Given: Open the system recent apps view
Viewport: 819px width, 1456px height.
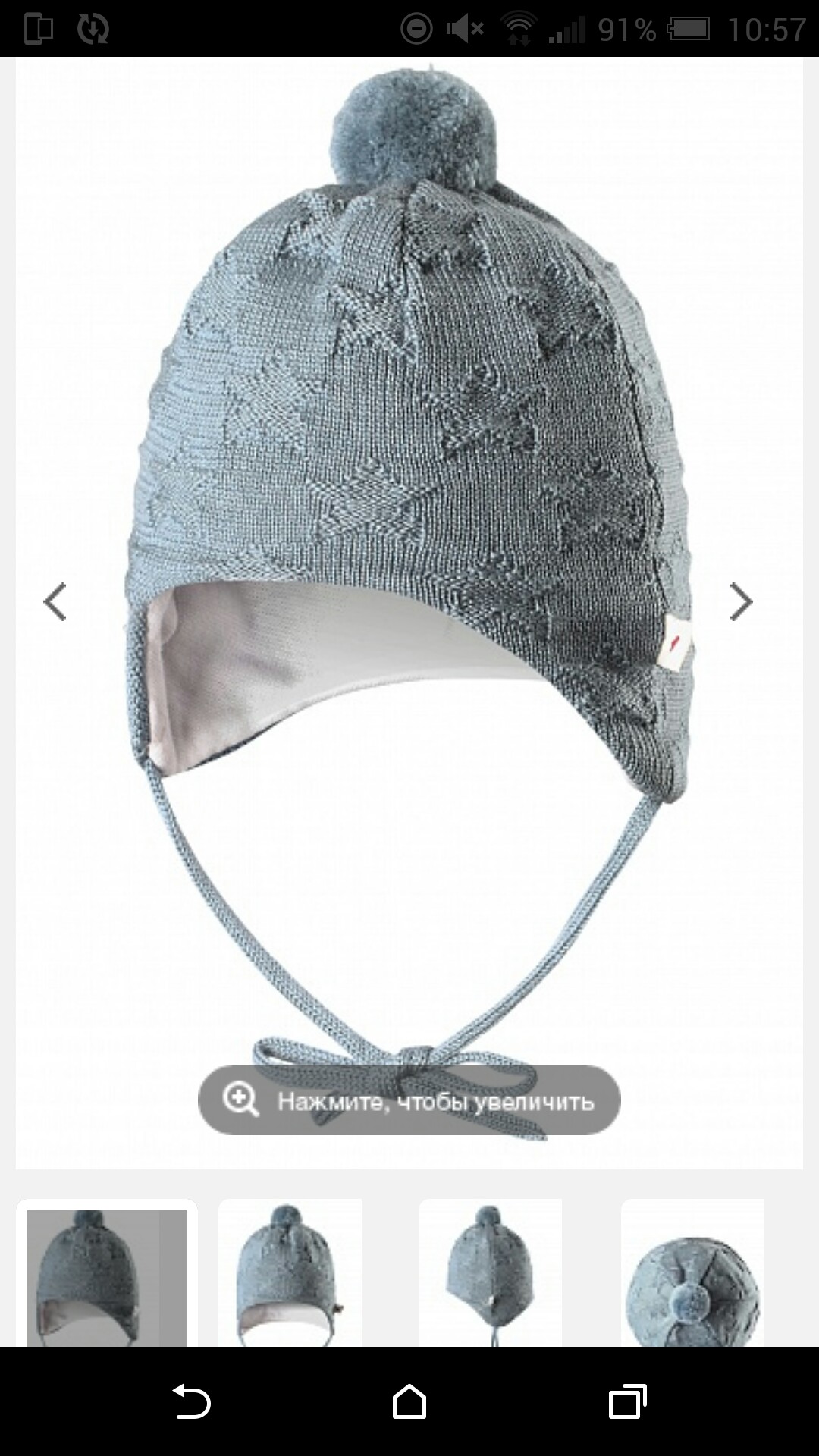Looking at the screenshot, I should coord(627,1401).
